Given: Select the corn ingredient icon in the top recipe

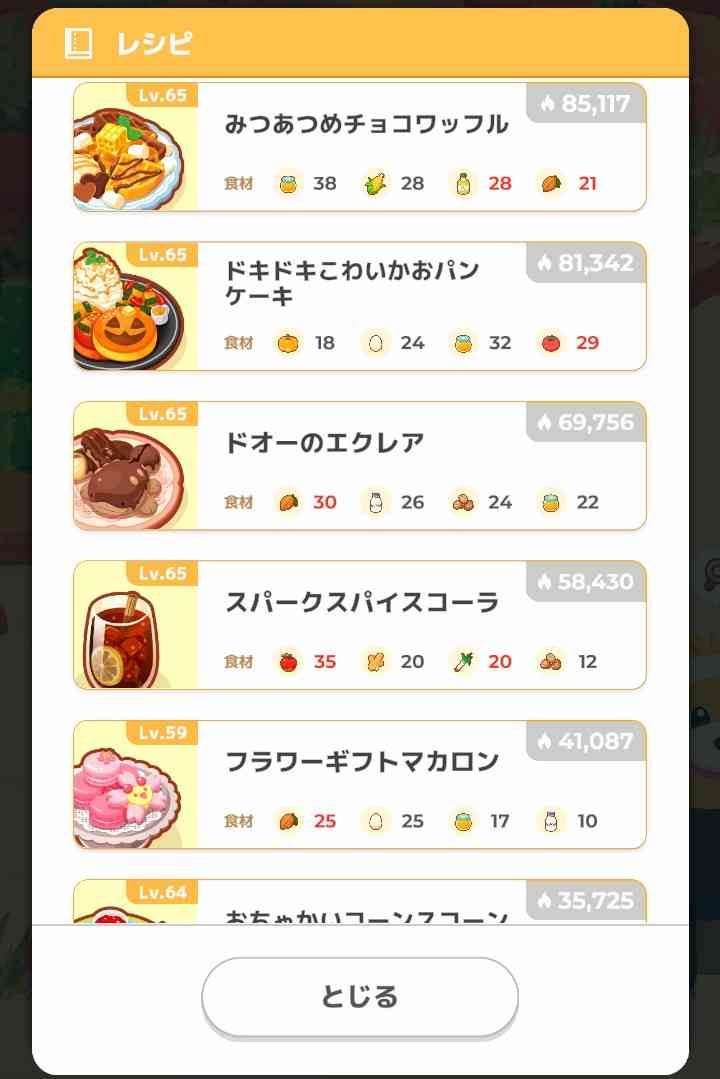Looking at the screenshot, I should tap(374, 184).
